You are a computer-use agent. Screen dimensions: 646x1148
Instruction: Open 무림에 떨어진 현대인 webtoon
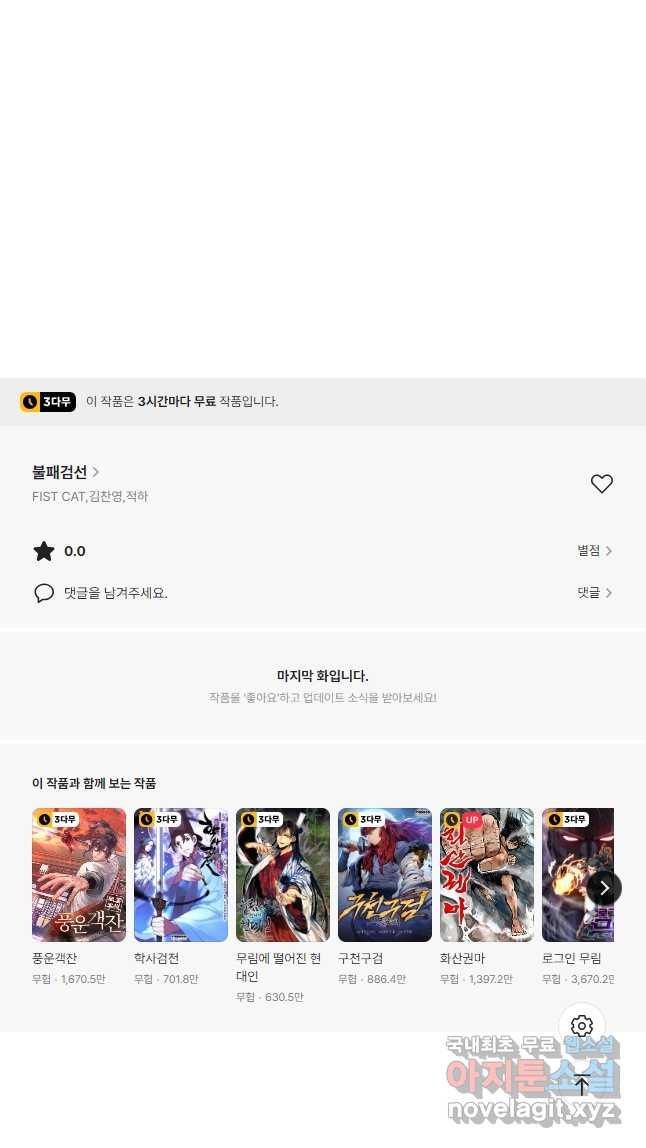tap(283, 875)
